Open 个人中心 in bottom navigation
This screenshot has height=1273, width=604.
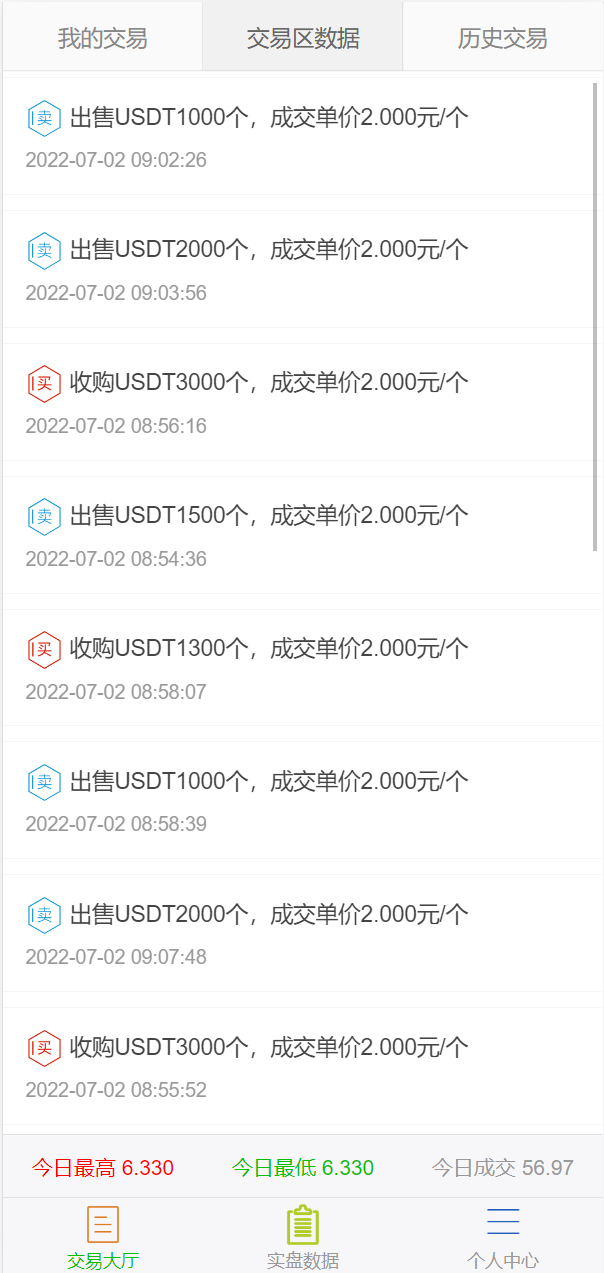click(502, 1237)
